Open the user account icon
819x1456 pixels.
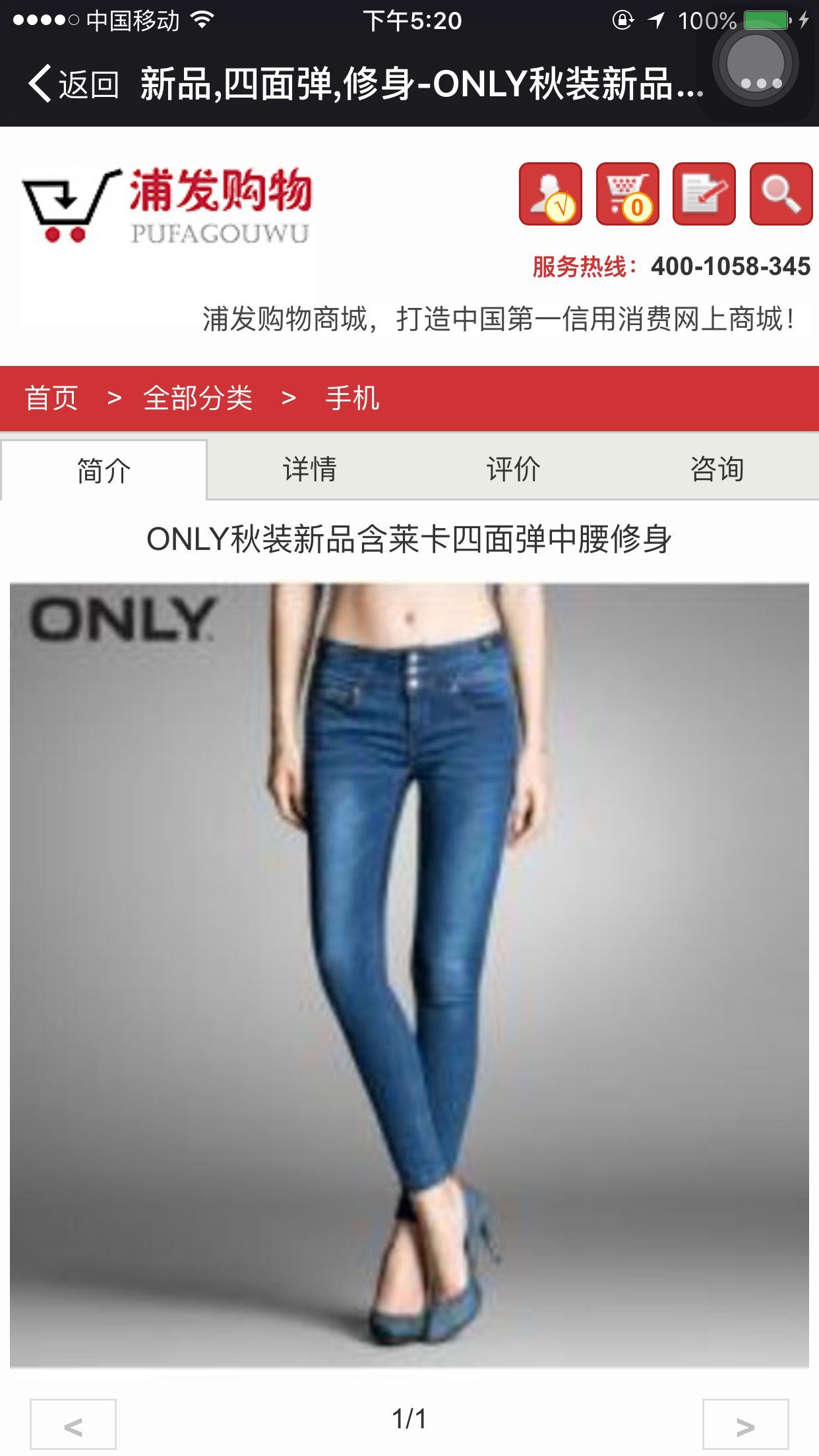(x=551, y=194)
